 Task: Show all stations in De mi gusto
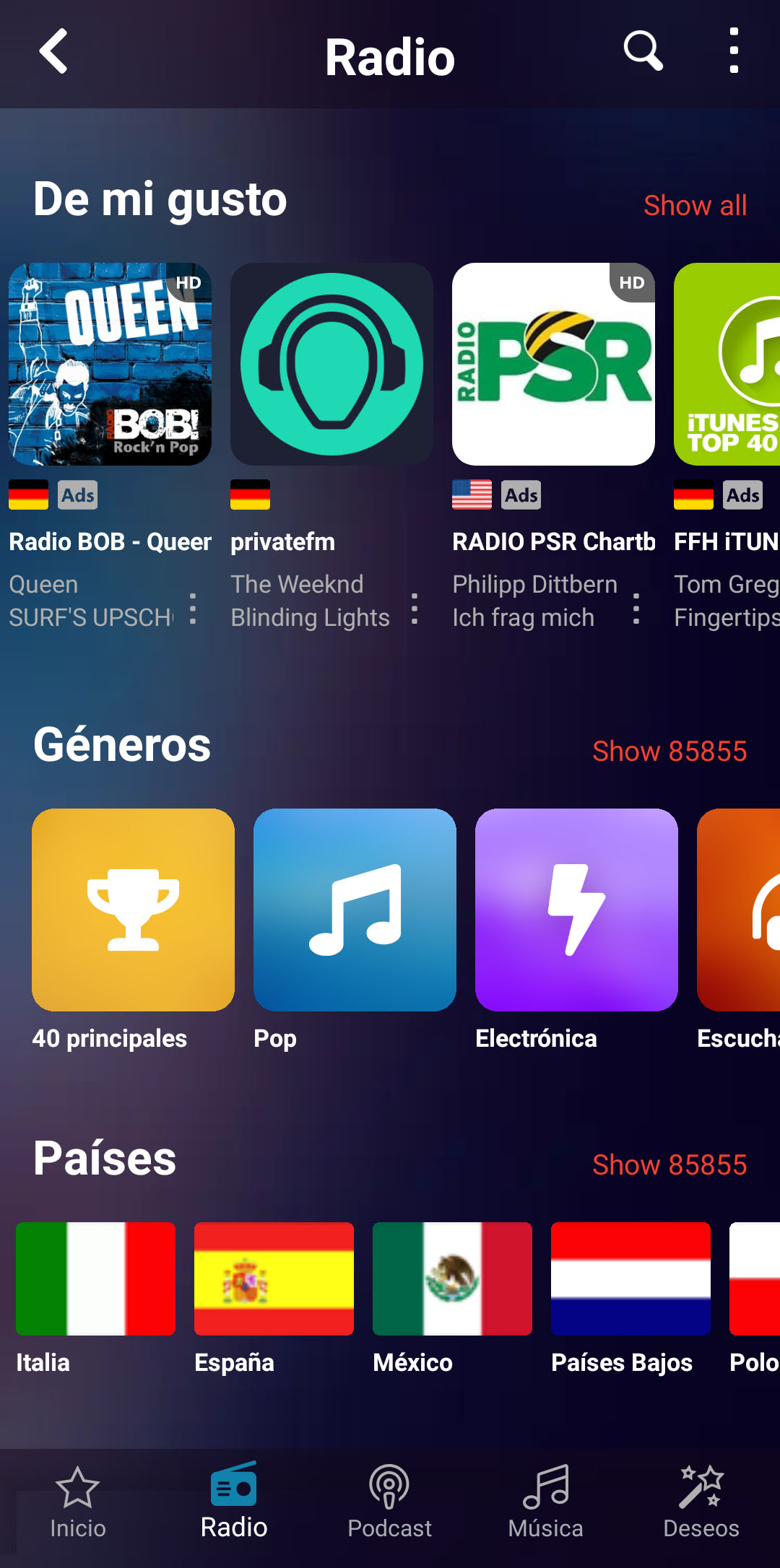point(695,206)
